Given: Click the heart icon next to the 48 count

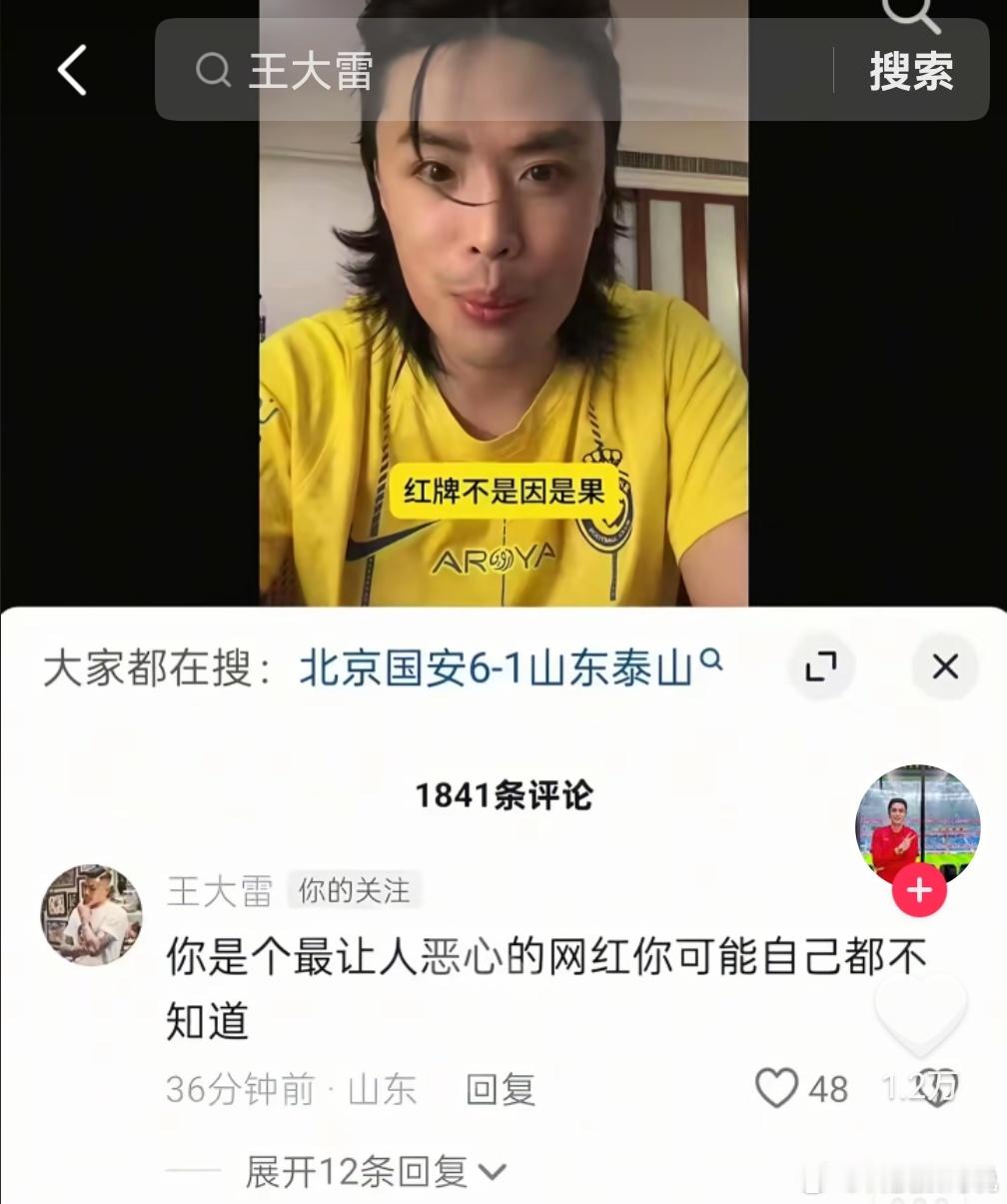Looking at the screenshot, I should click(x=776, y=1088).
